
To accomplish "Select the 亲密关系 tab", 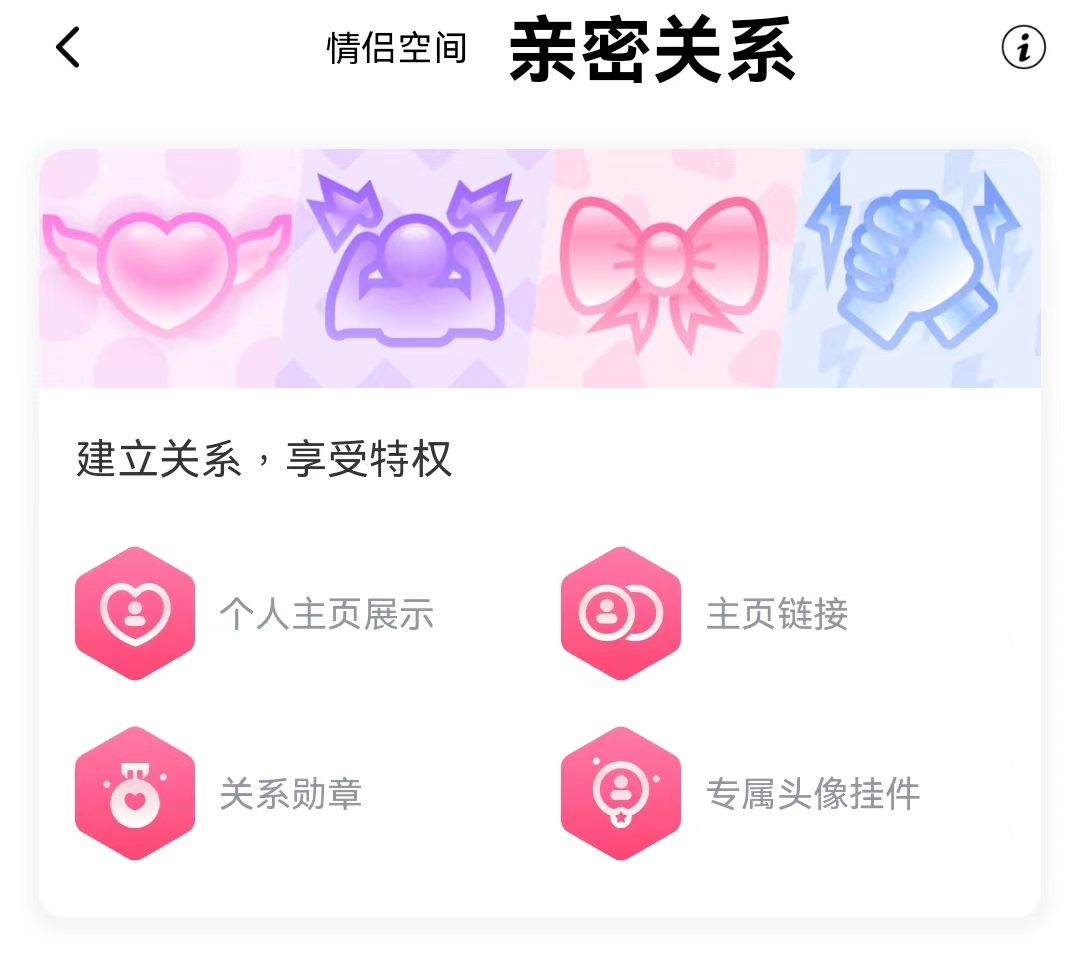I will pos(652,50).
